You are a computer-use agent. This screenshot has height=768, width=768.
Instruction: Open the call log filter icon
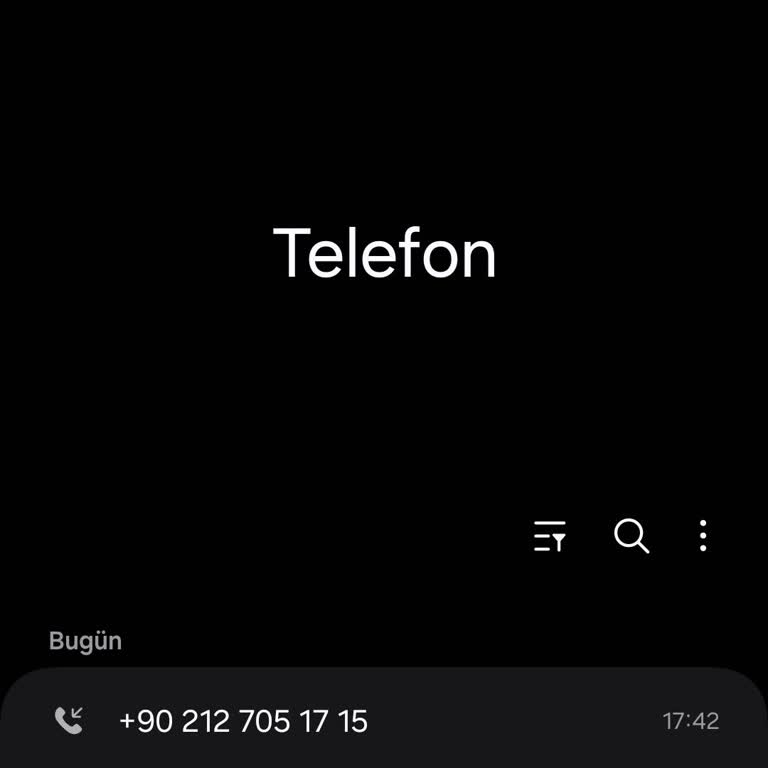tap(550, 537)
